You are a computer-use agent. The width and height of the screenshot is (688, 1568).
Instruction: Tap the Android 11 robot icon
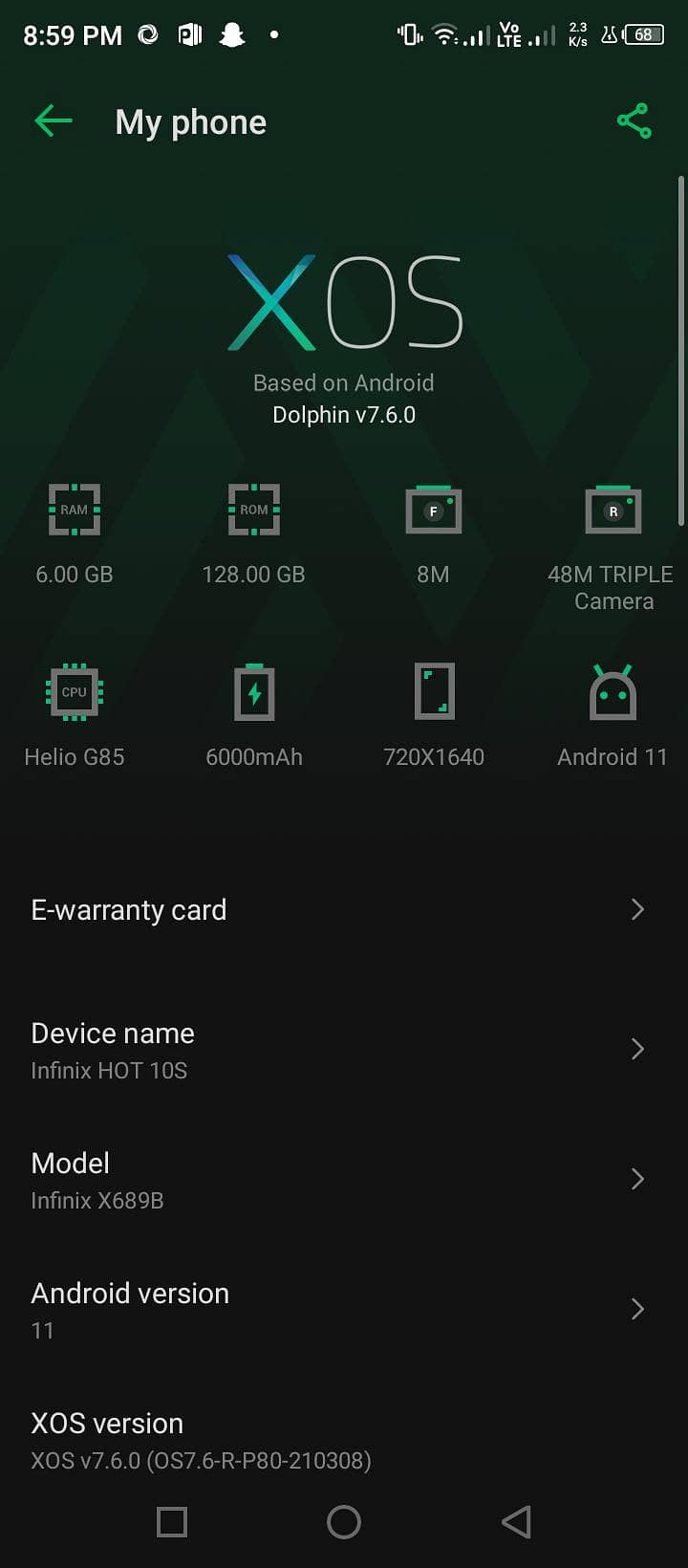(613, 691)
